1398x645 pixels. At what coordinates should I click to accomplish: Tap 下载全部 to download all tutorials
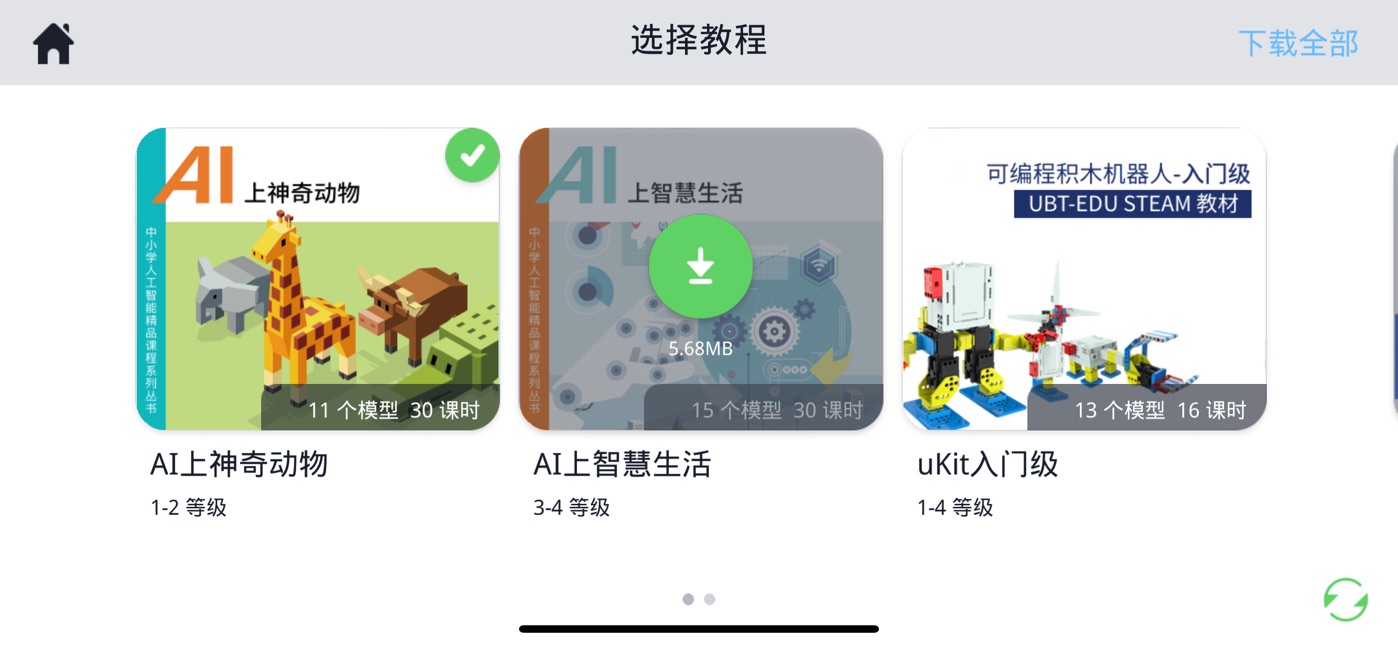tap(1297, 43)
